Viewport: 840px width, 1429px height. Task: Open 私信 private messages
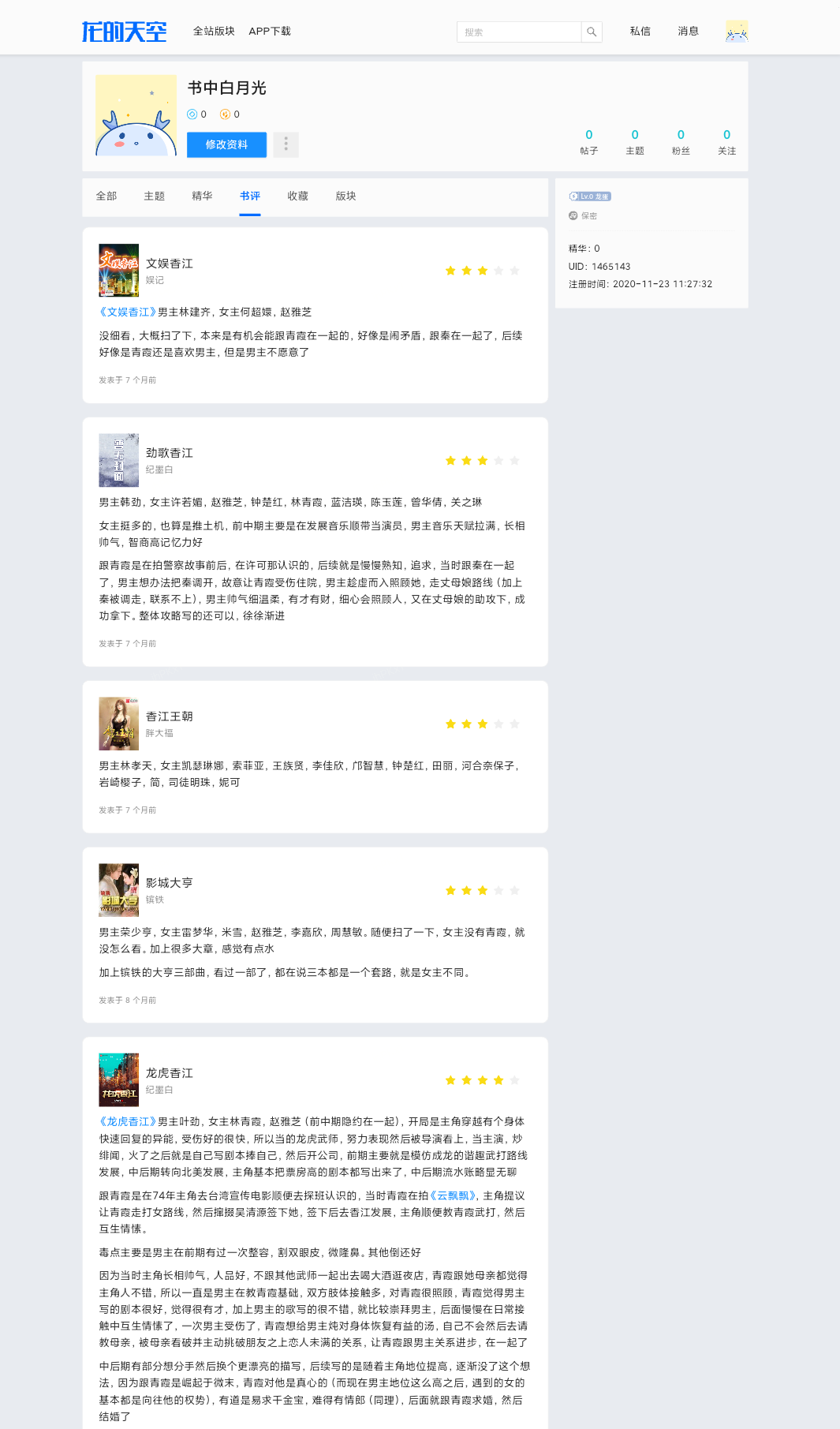[x=640, y=32]
